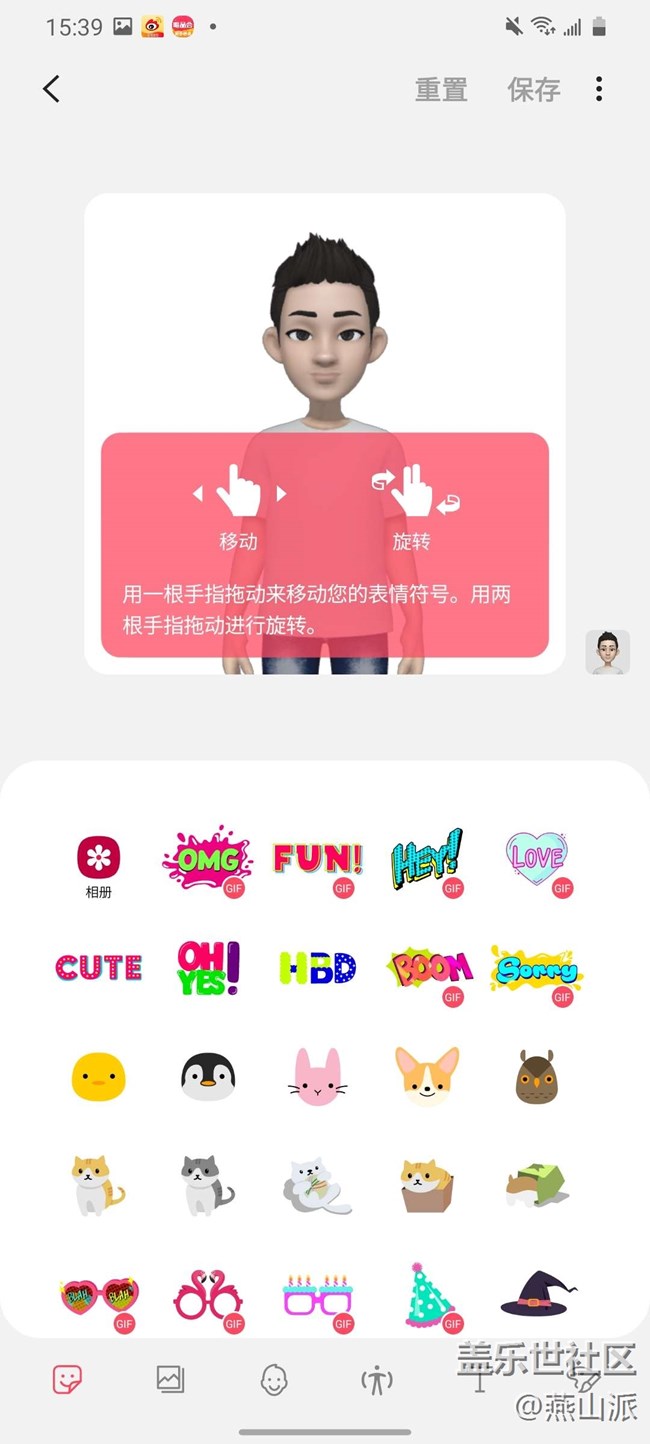650x1444 pixels.
Task: Switch to the background image tab
Action: click(x=171, y=1380)
